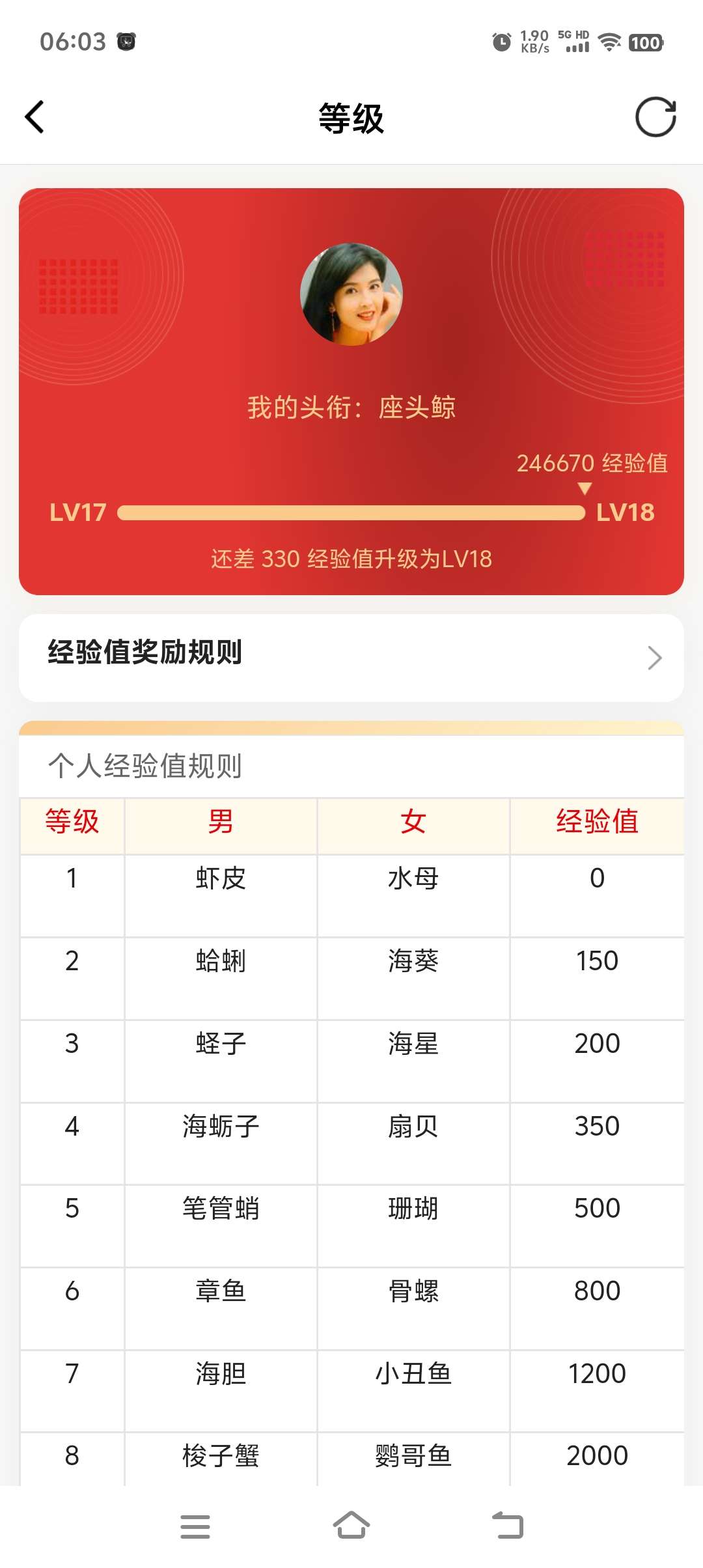The height and width of the screenshot is (1568, 703).
Task: Refresh the level page
Action: (655, 117)
